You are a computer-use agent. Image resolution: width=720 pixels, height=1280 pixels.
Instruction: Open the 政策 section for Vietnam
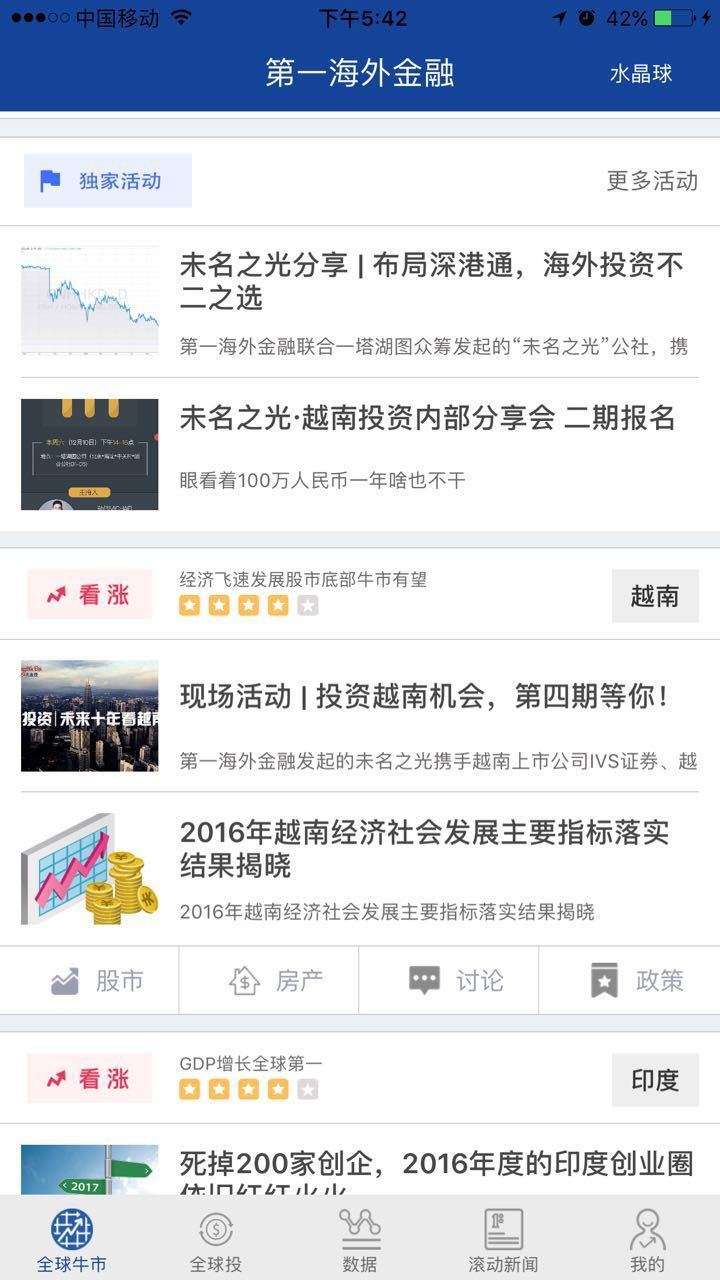(x=629, y=981)
